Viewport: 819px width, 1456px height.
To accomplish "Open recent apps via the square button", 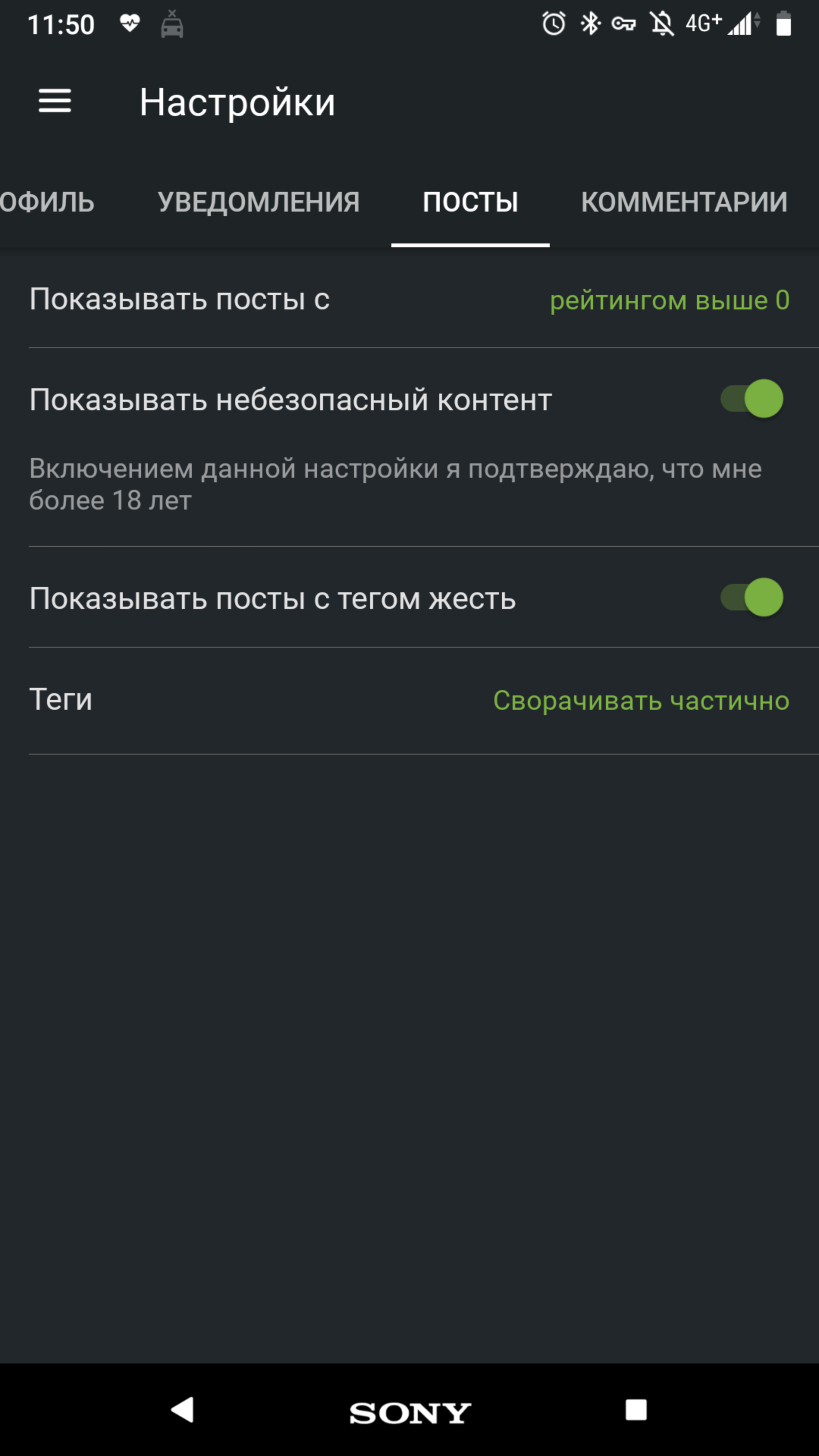I will pos(636,1410).
